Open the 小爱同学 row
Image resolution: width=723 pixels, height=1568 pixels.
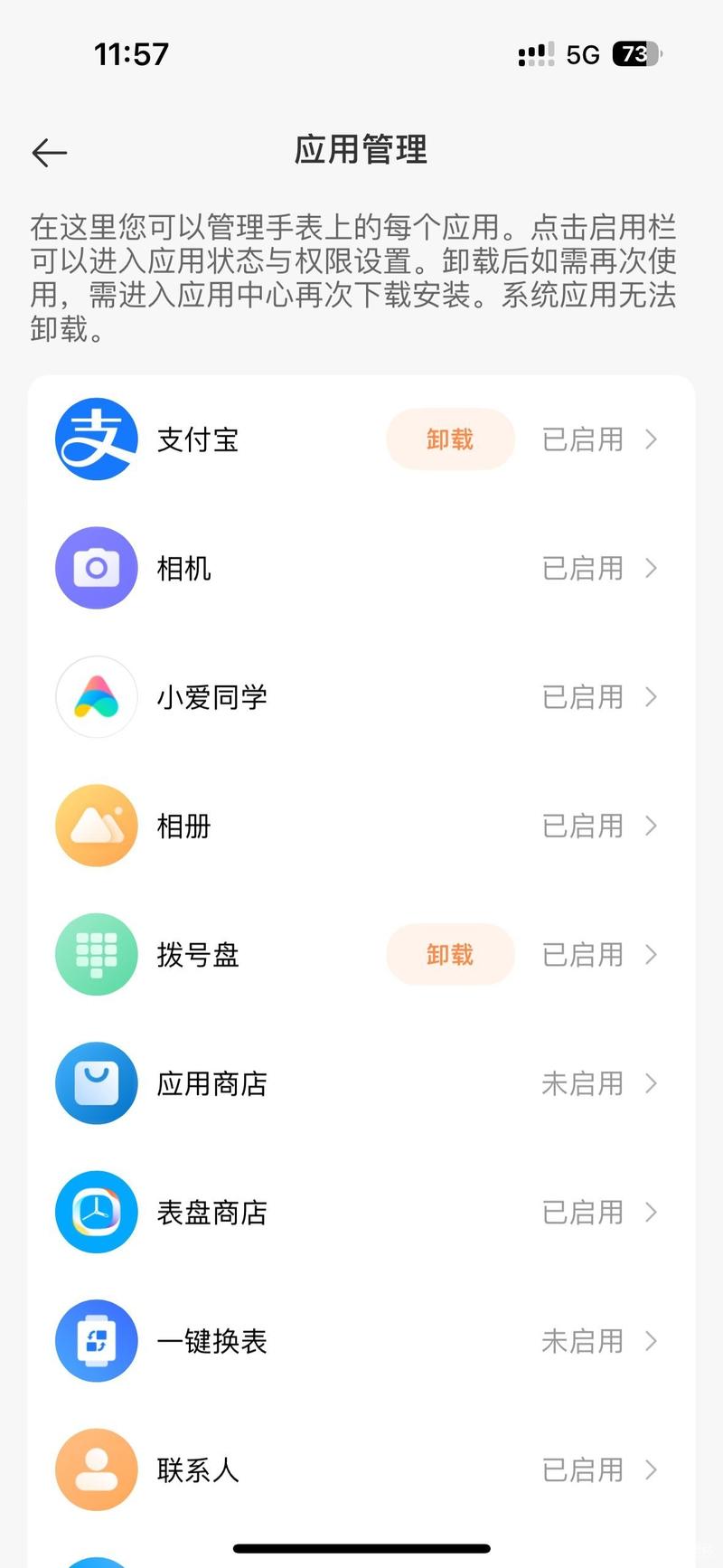pyautogui.click(x=361, y=697)
